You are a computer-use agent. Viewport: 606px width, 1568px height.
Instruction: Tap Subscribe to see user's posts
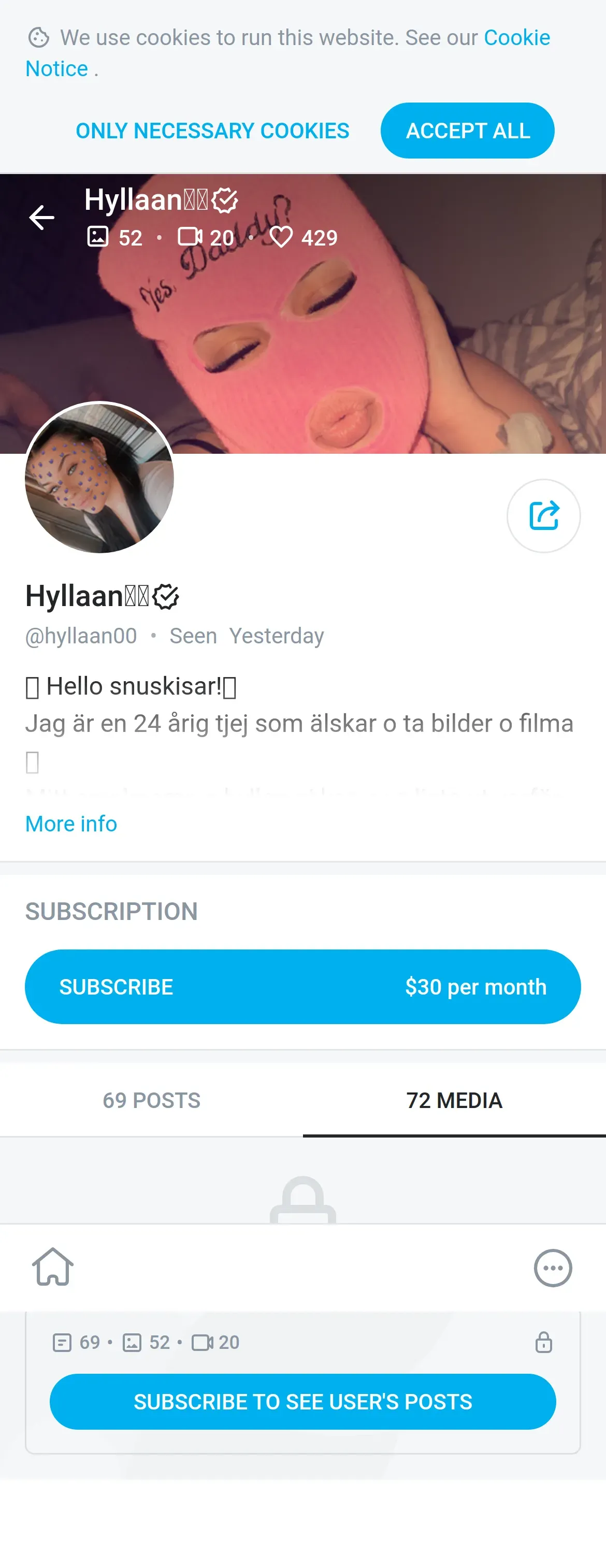[x=302, y=1401]
